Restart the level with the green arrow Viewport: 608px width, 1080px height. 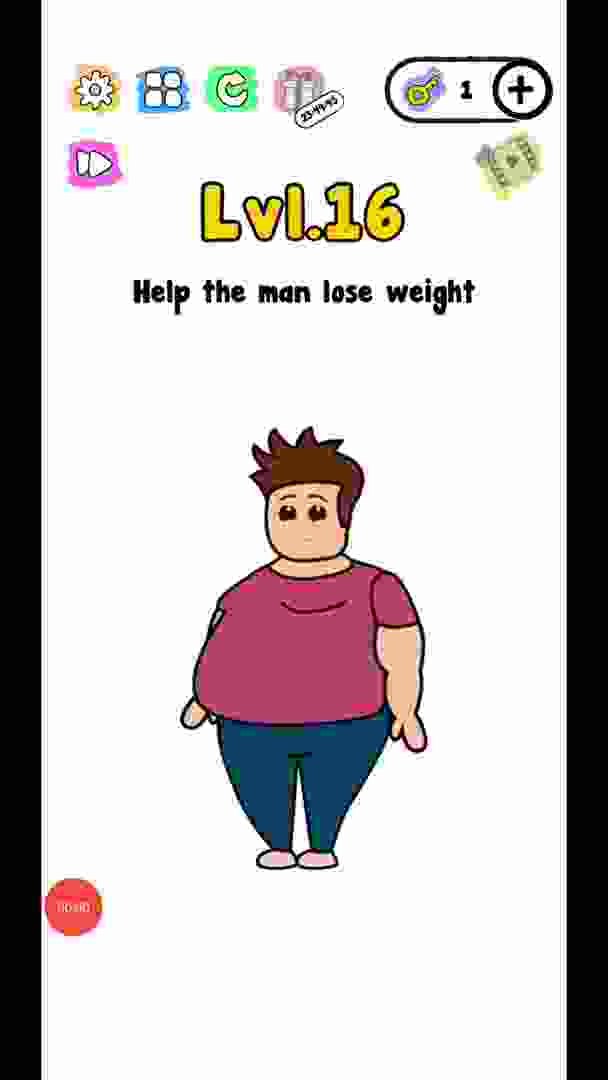(x=231, y=90)
